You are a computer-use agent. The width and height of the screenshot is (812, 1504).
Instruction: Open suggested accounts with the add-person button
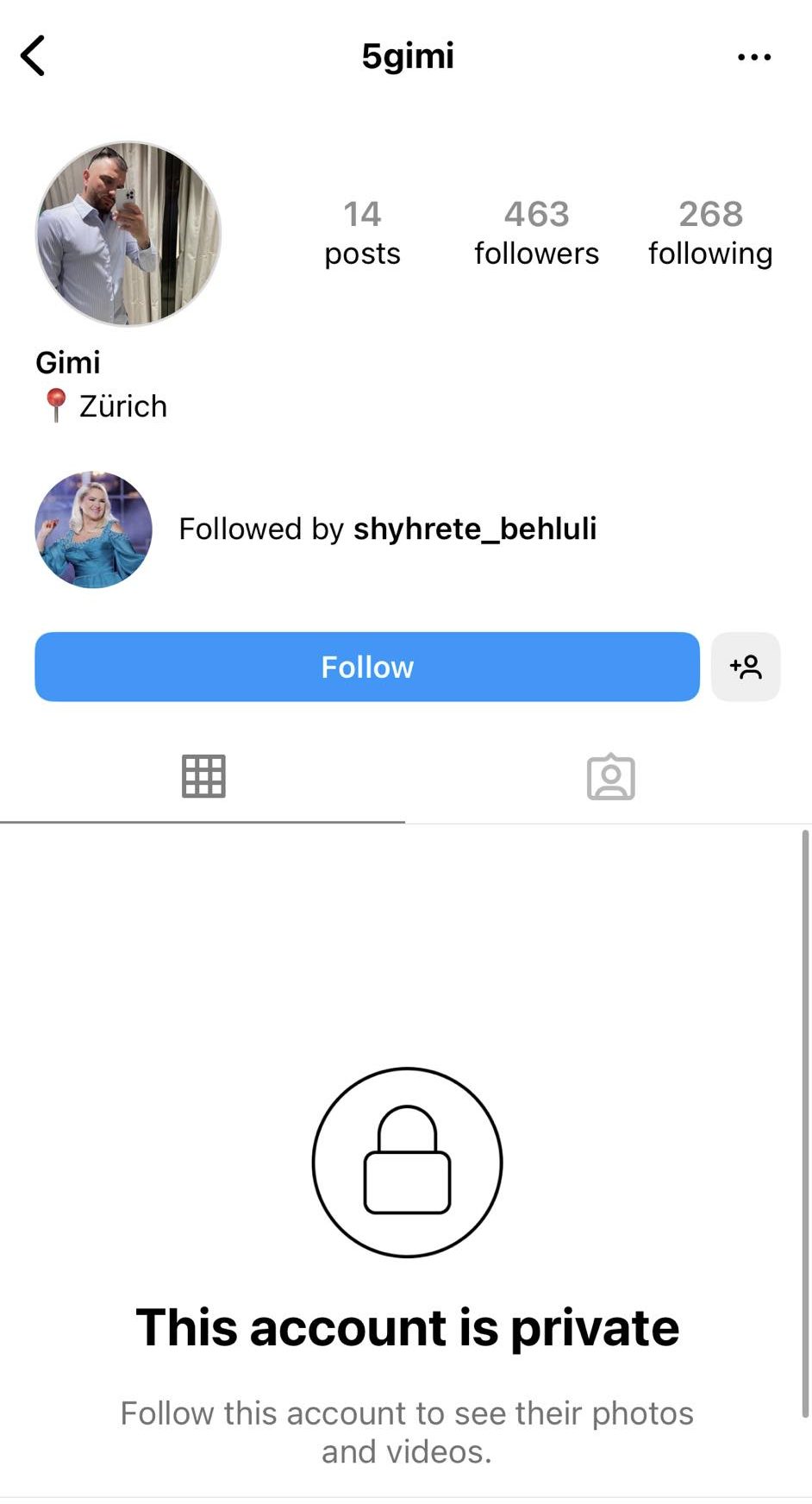[746, 667]
